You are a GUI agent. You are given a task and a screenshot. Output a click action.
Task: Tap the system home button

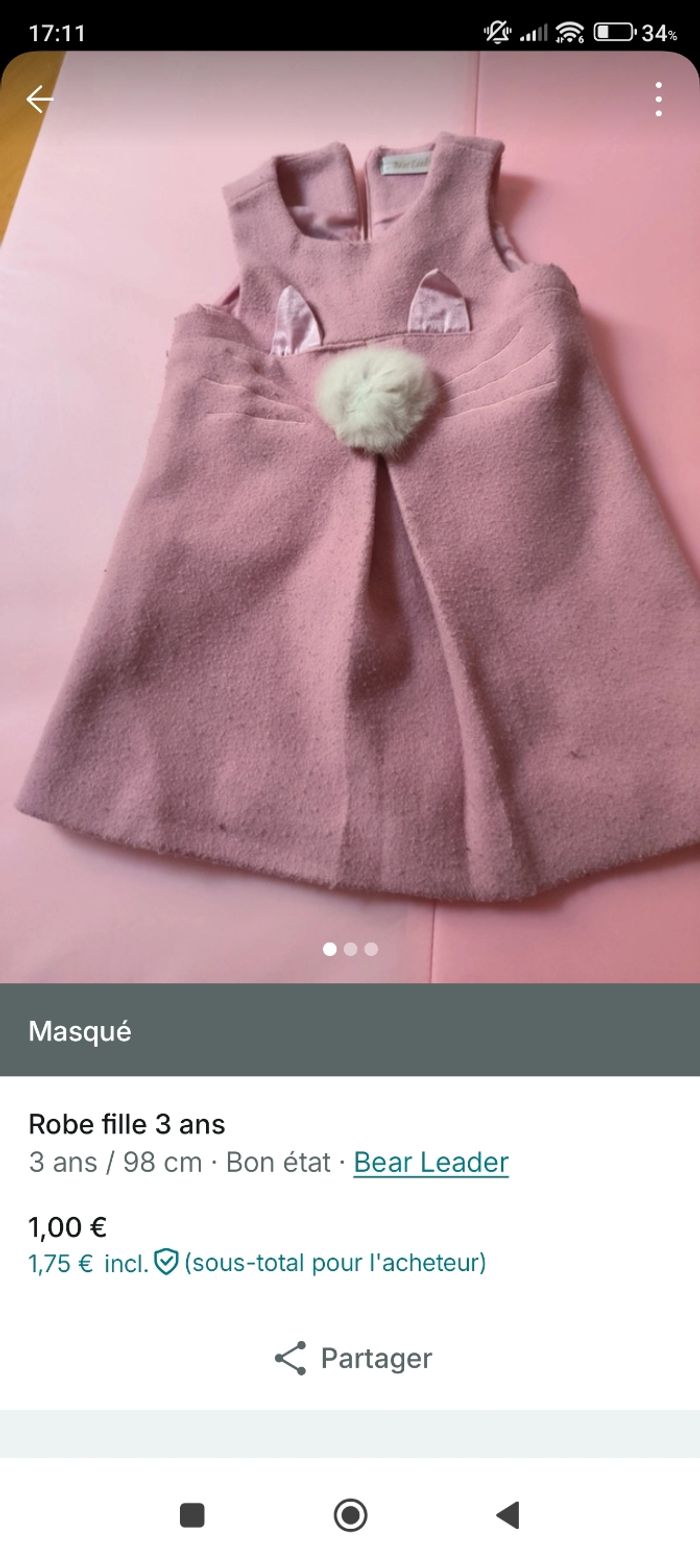[350, 1515]
